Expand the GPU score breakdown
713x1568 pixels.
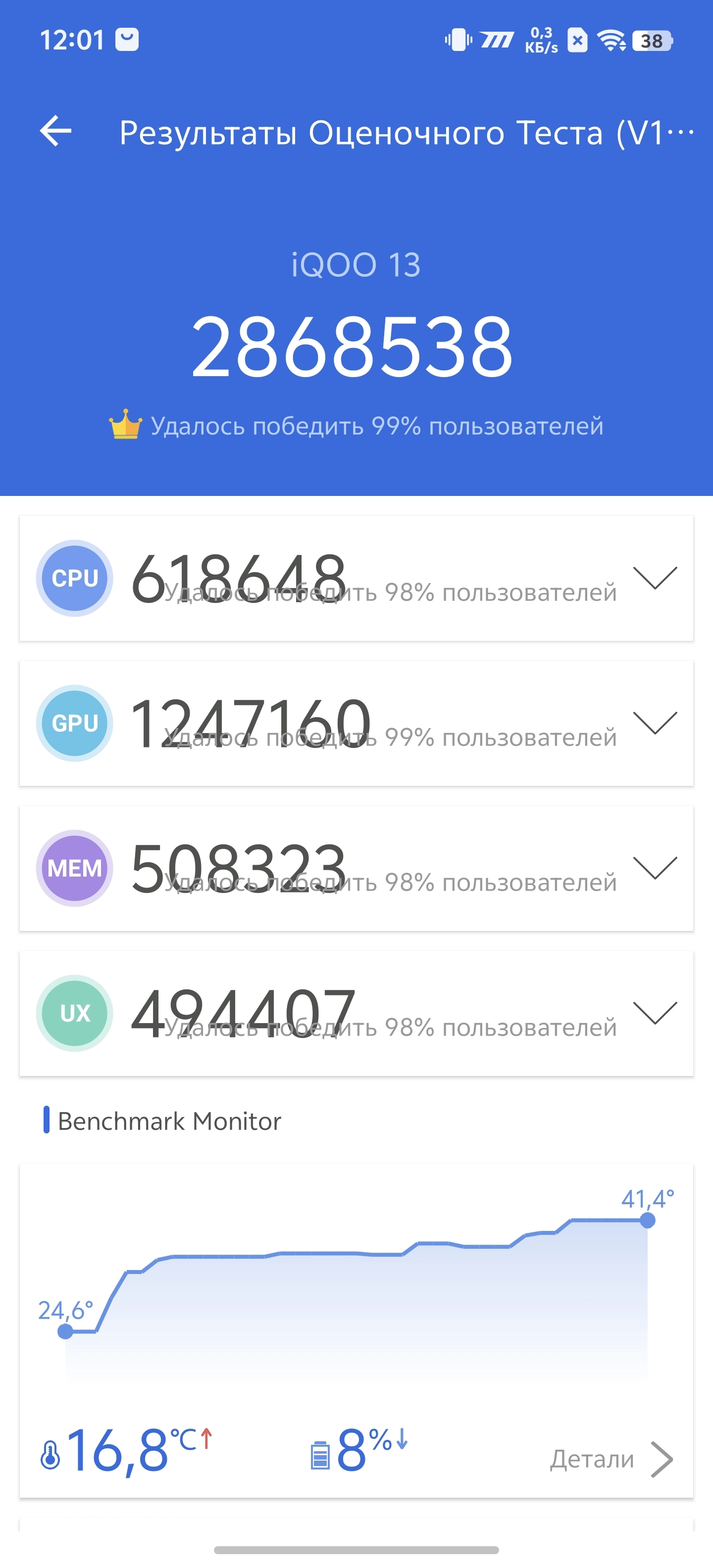(x=655, y=723)
